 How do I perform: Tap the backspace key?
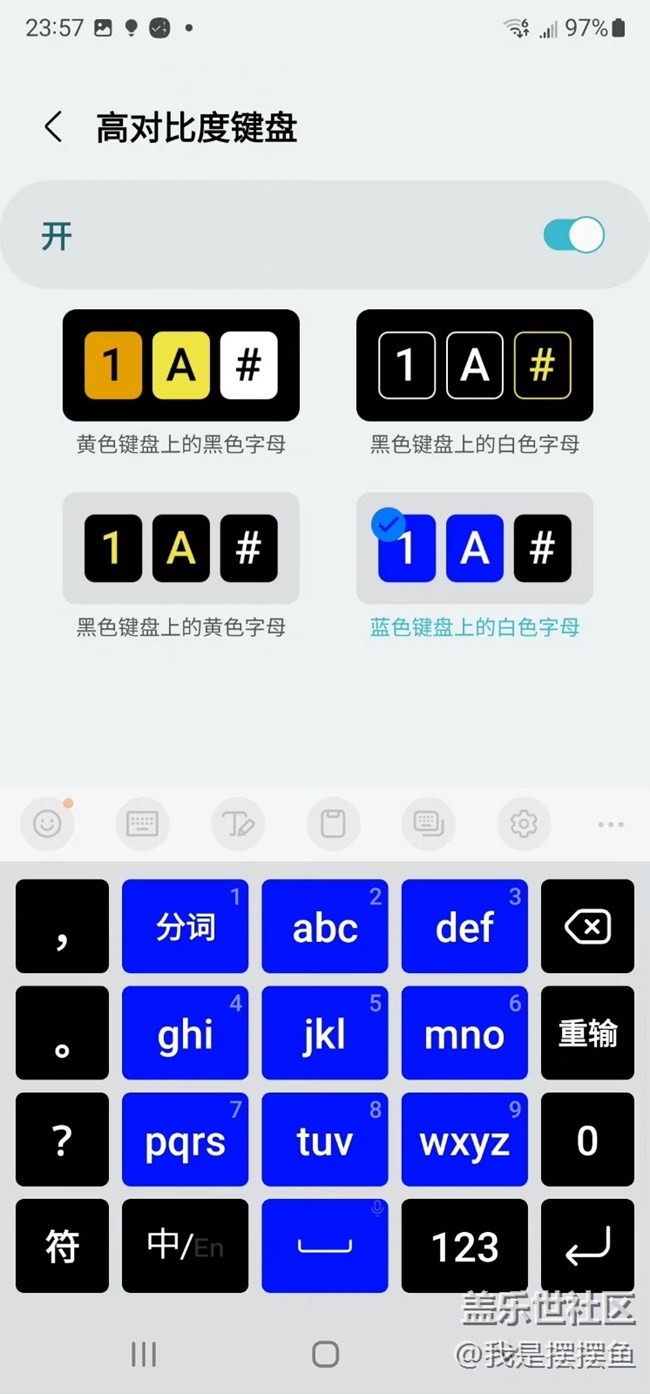[x=587, y=927]
